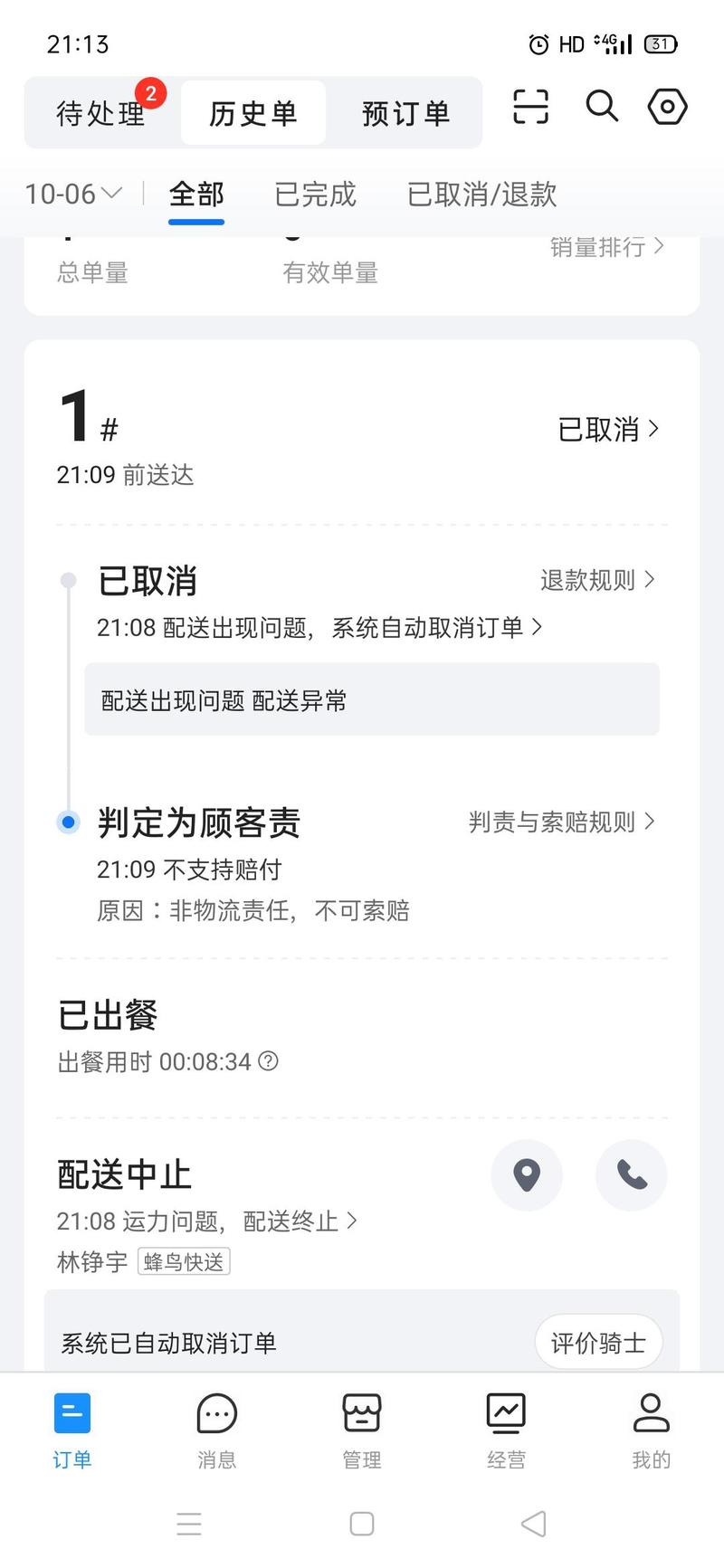The image size is (724, 1568).
Task: Tap the 评价骑士 button
Action: pyautogui.click(x=598, y=1343)
